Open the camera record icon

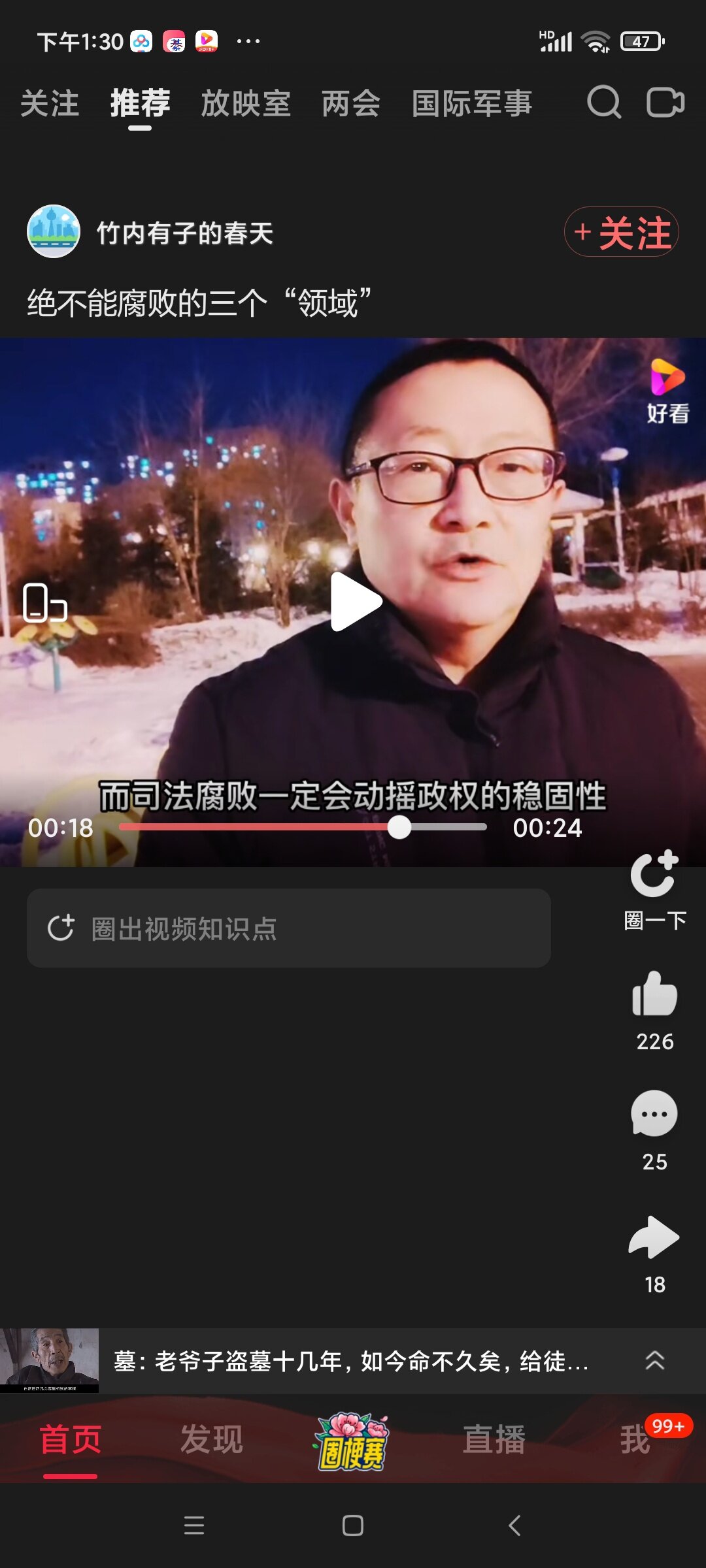coord(665,103)
